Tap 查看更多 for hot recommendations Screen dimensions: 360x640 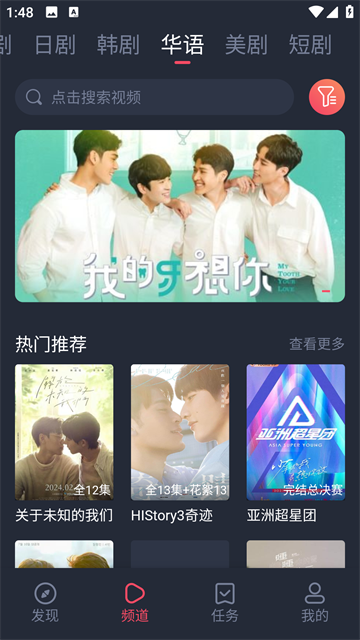coord(317,344)
